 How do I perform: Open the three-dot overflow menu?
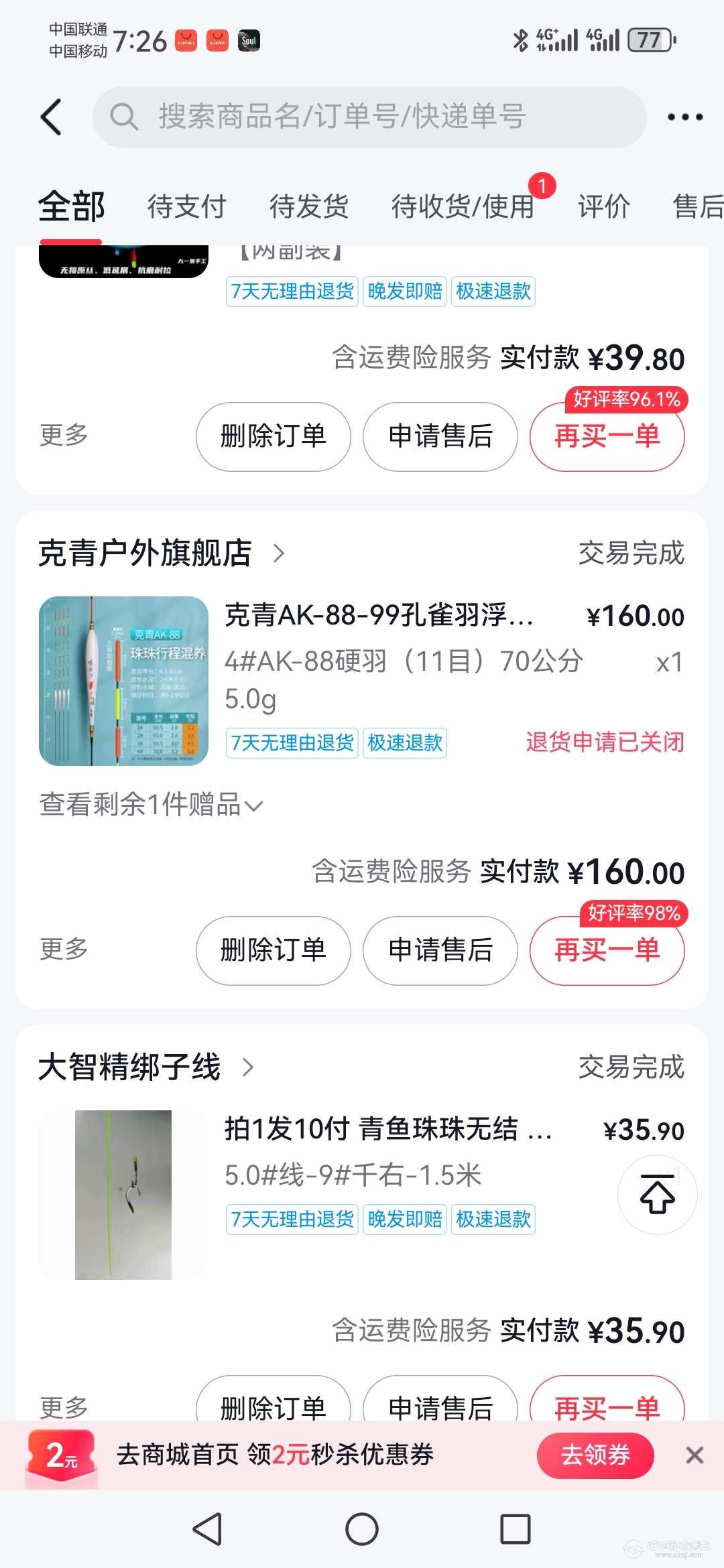click(x=684, y=117)
